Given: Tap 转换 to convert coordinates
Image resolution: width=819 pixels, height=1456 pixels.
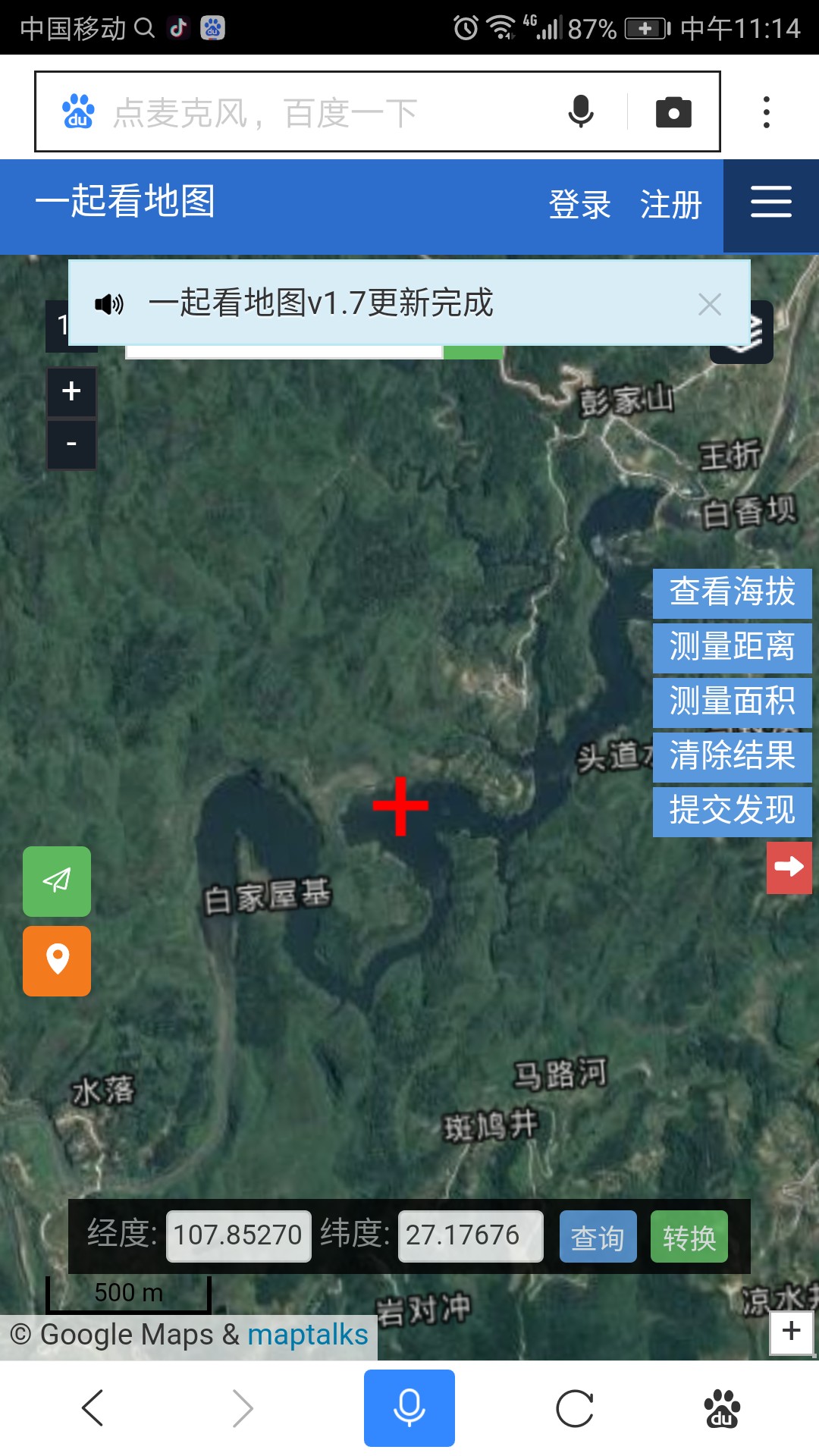Looking at the screenshot, I should 689,1237.
